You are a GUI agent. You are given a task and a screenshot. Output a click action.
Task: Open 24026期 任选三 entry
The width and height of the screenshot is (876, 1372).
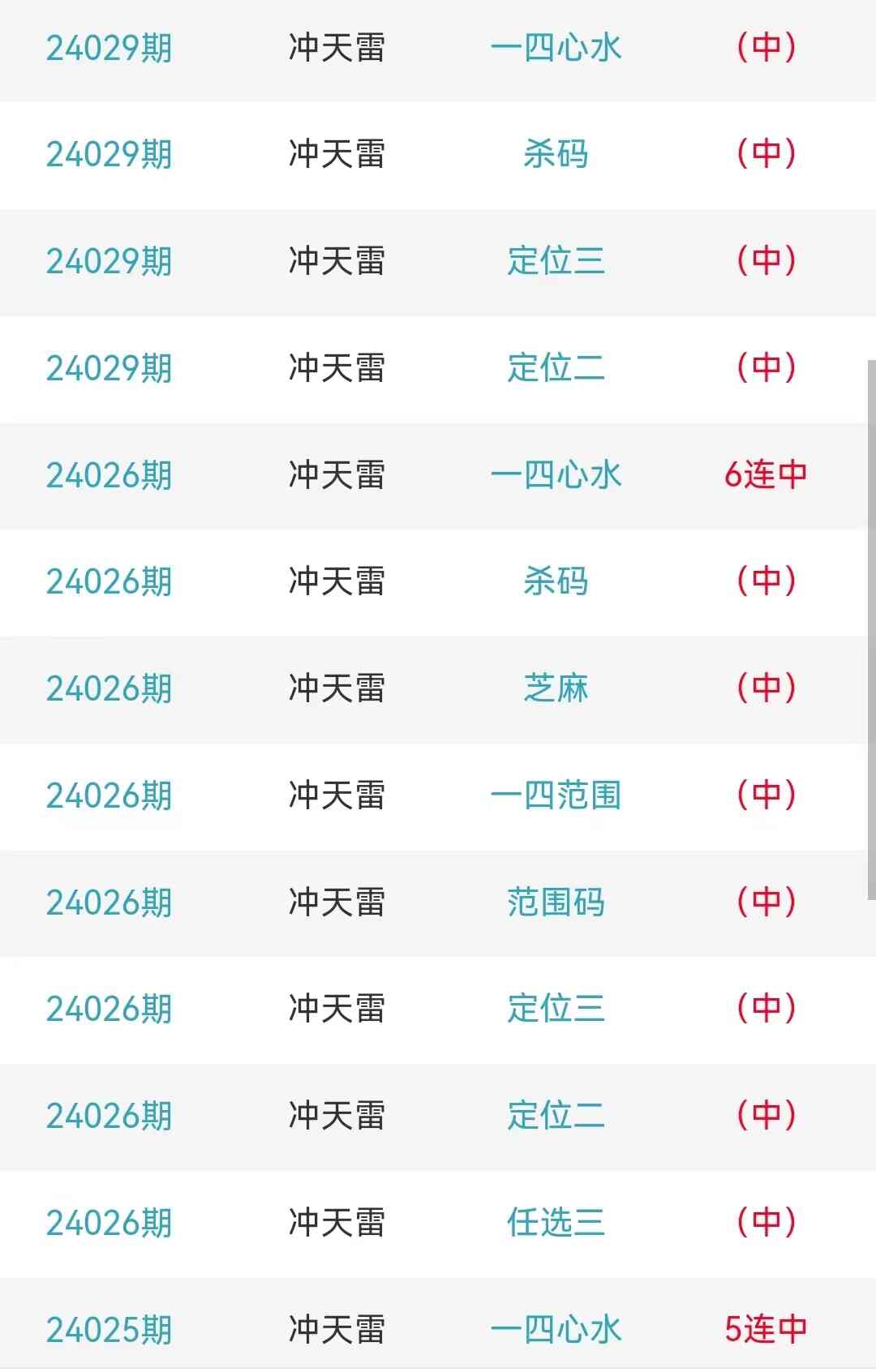coord(556,1223)
